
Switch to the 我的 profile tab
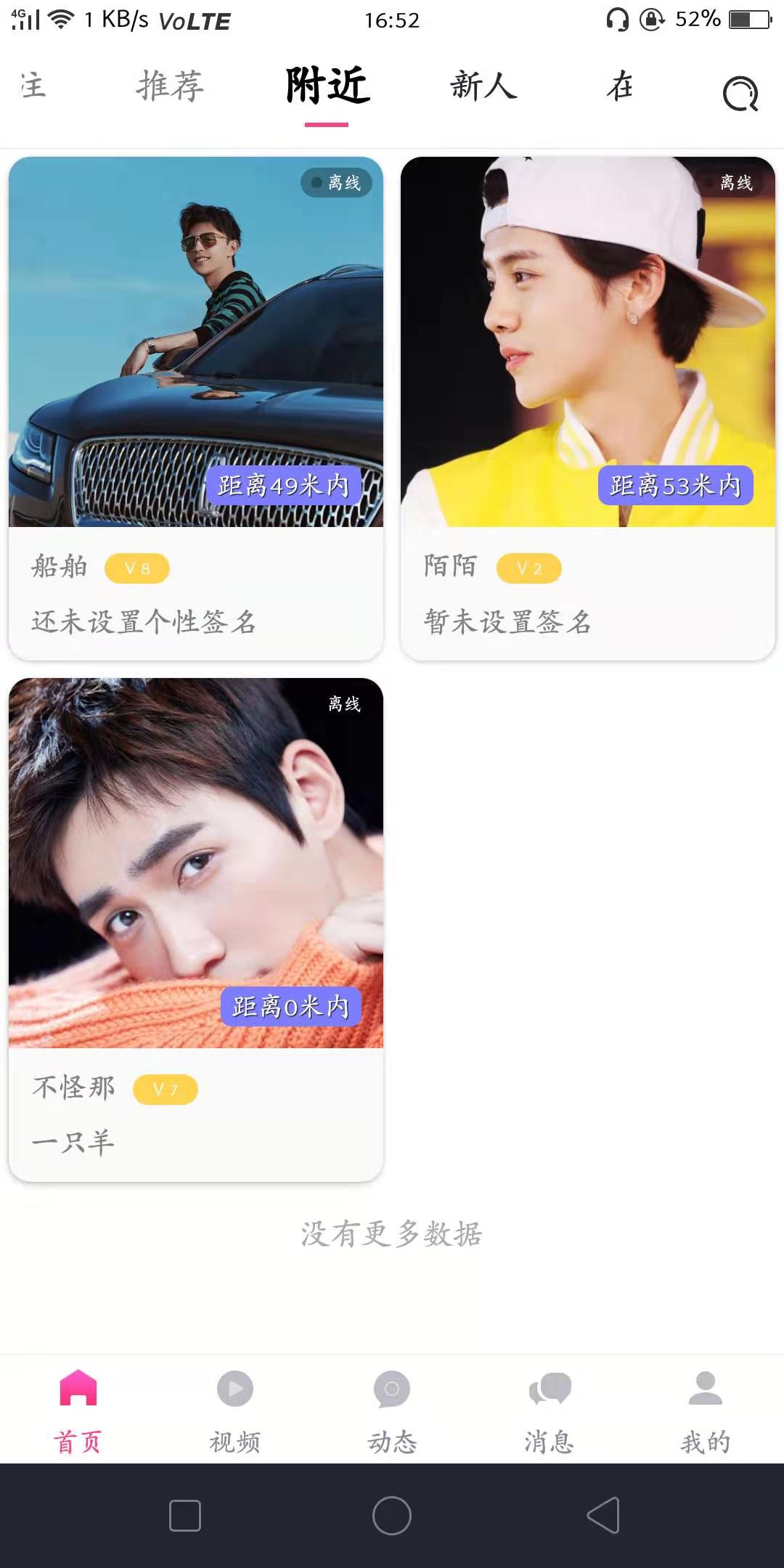(705, 1411)
